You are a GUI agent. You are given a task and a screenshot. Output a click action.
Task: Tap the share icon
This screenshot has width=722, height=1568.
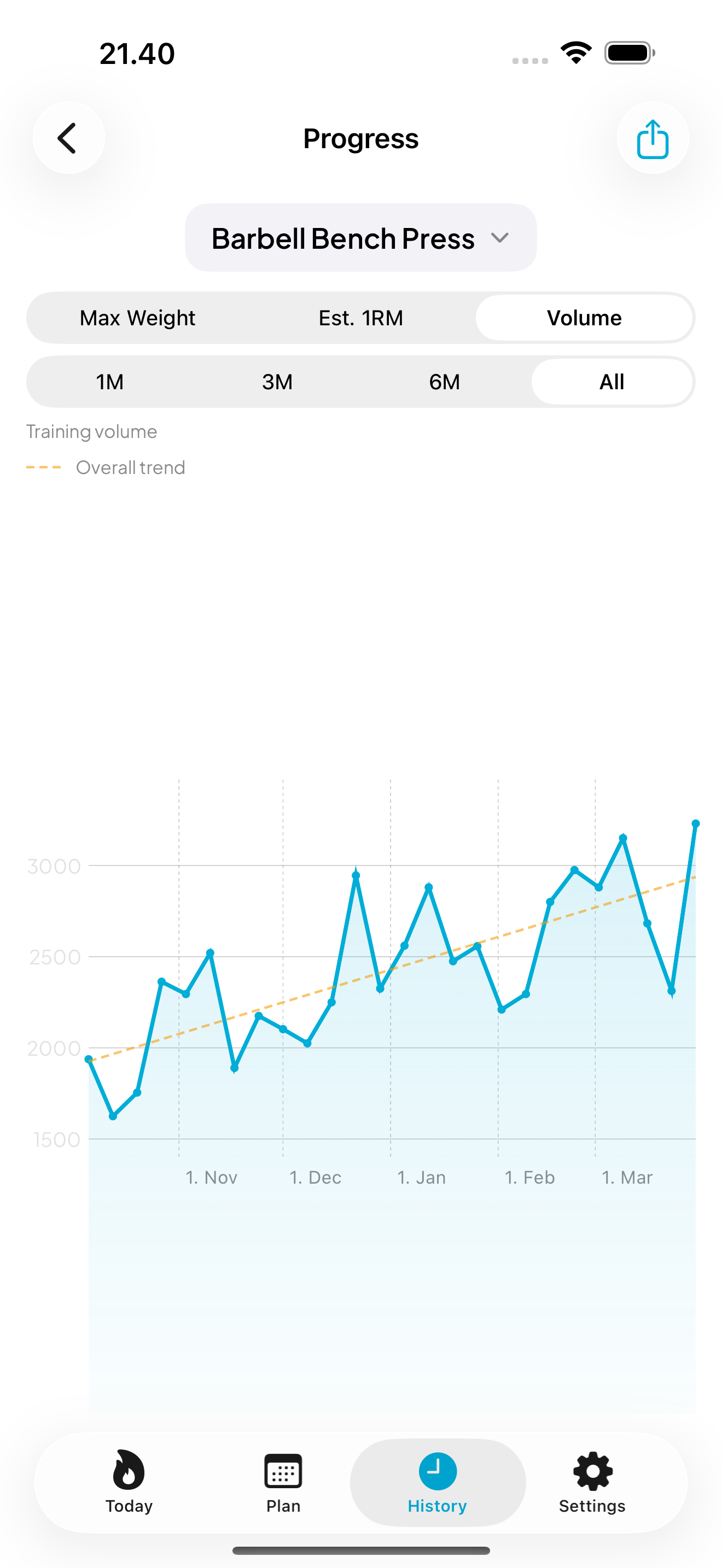click(x=652, y=138)
